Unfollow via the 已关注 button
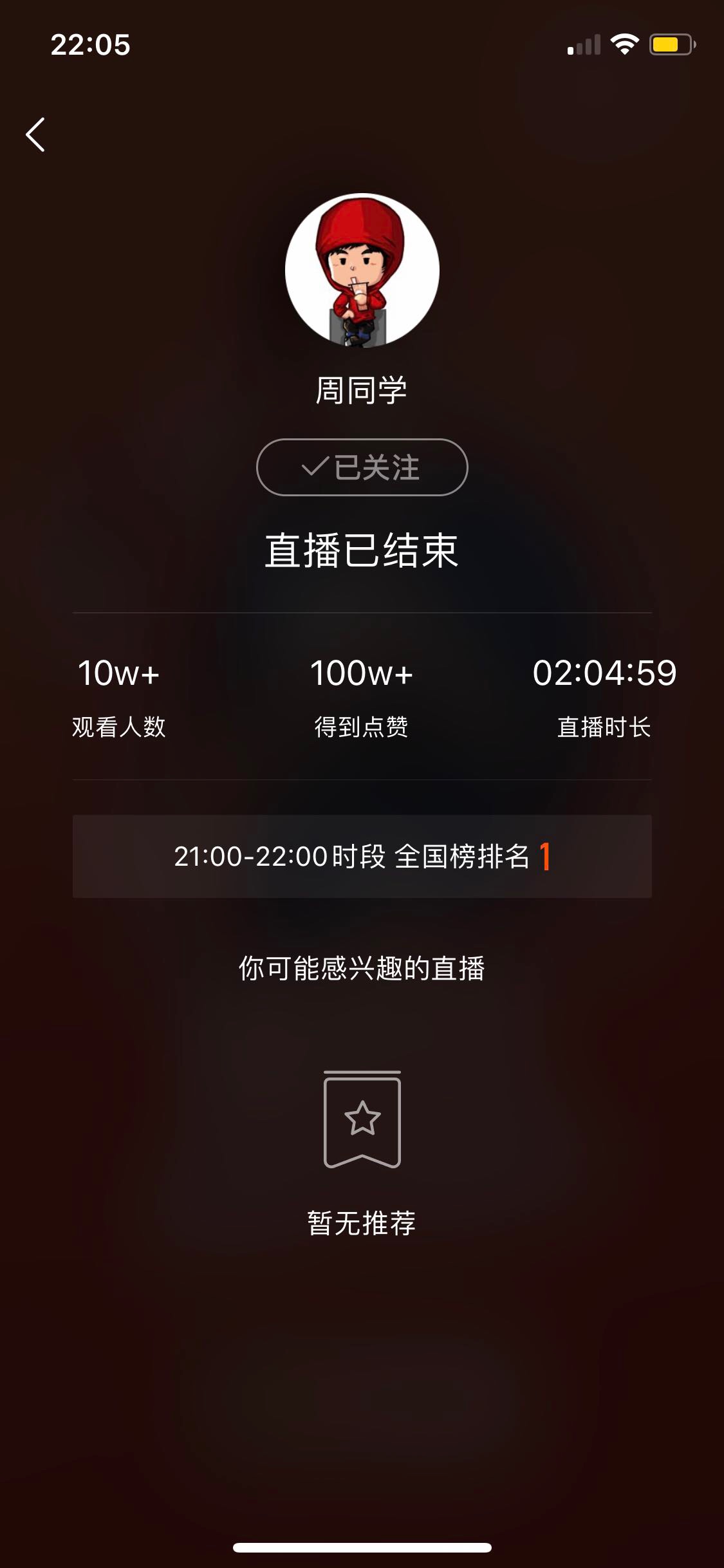The height and width of the screenshot is (1568, 724). pos(362,467)
